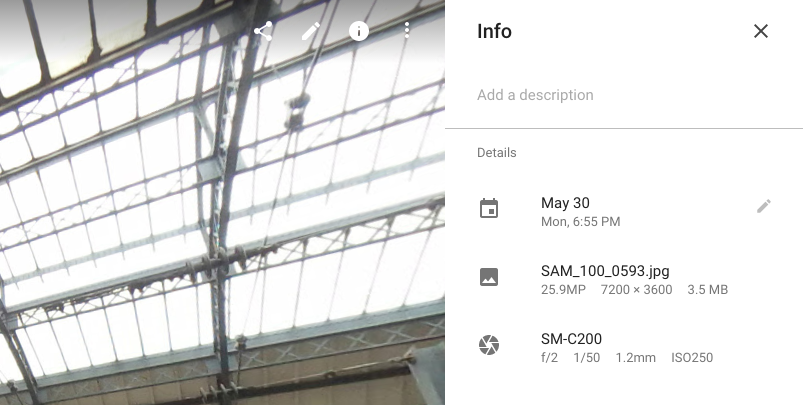Edit the photo with the pencil icon

311,31
